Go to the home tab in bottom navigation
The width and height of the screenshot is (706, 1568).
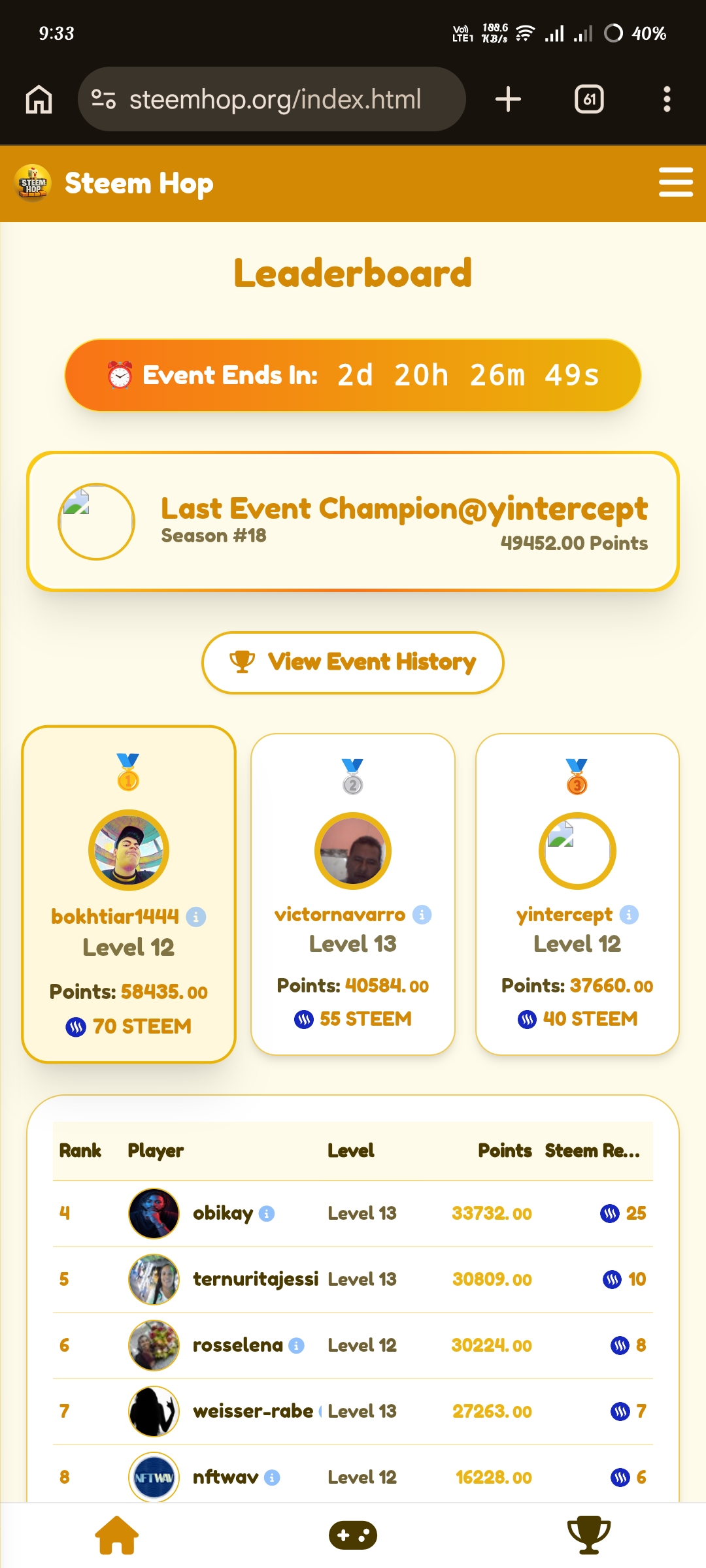117,1535
